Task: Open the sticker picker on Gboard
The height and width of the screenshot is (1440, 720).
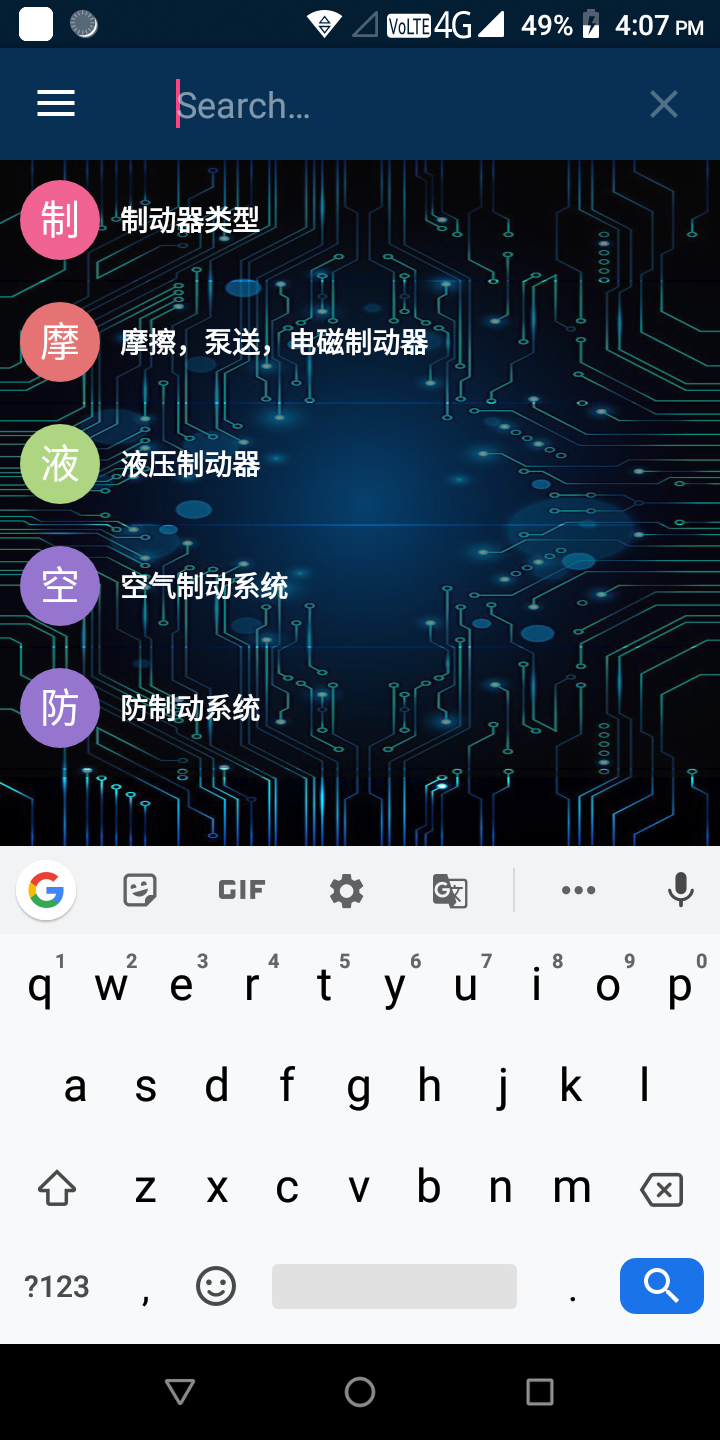Action: [x=139, y=890]
